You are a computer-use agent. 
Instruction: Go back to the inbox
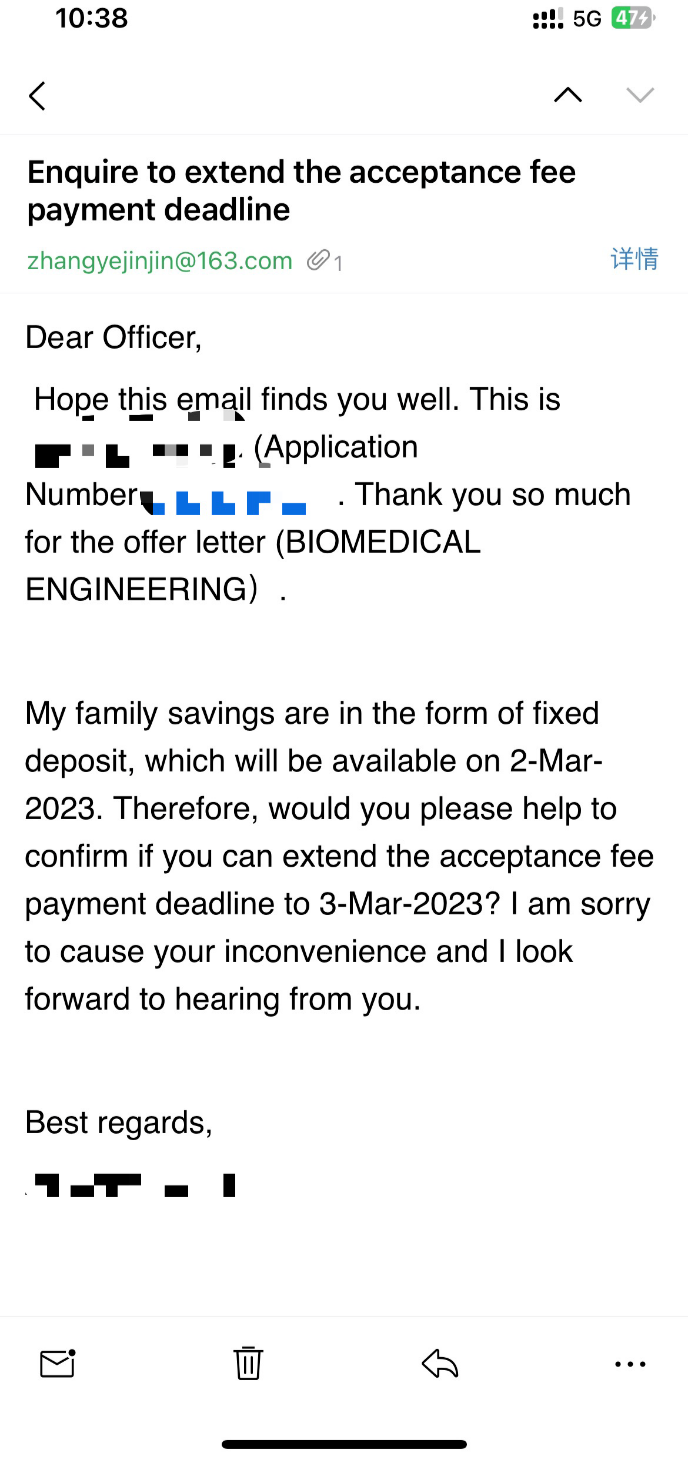coord(38,96)
